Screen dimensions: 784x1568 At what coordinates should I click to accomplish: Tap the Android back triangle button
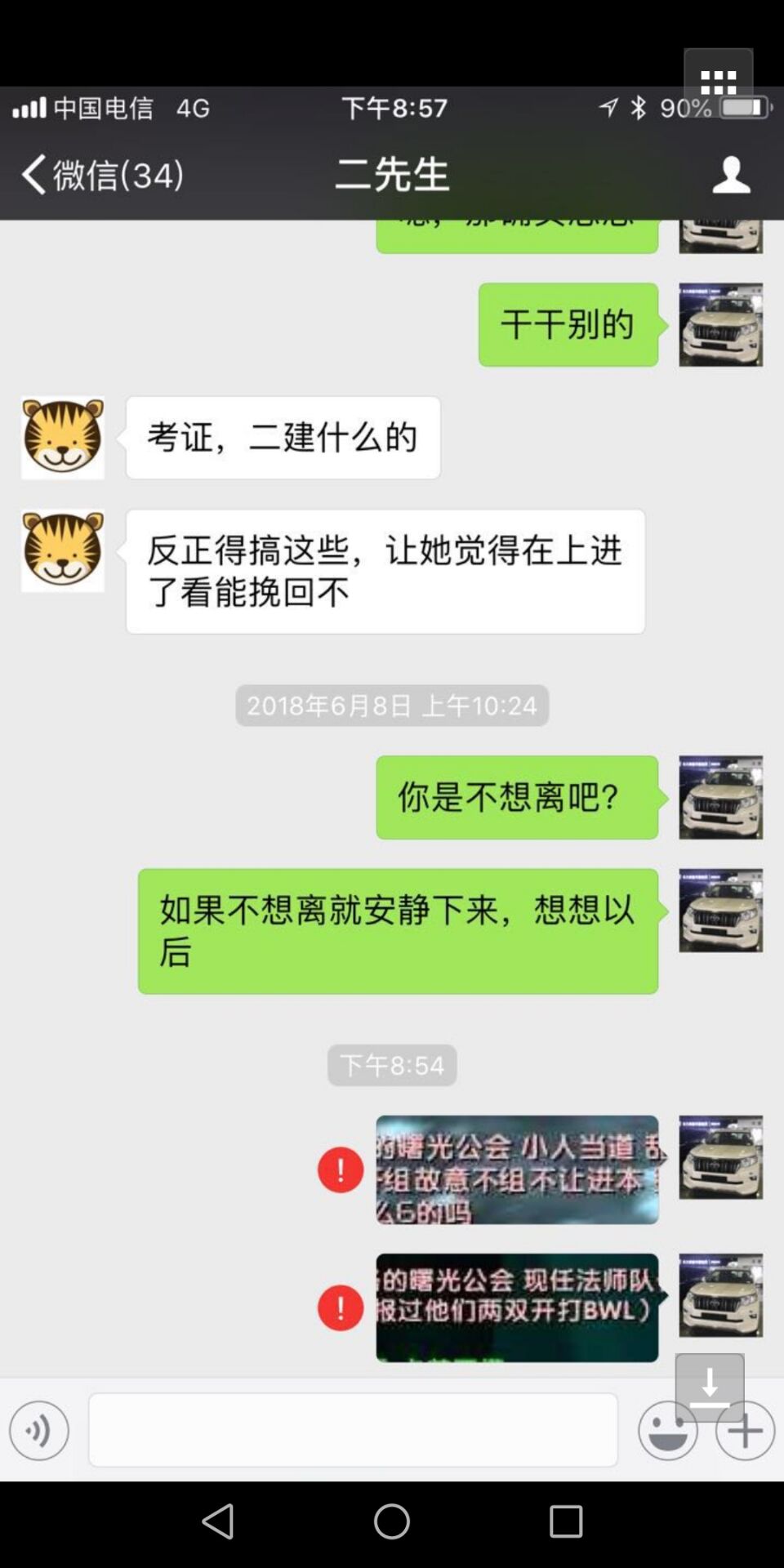220,1521
